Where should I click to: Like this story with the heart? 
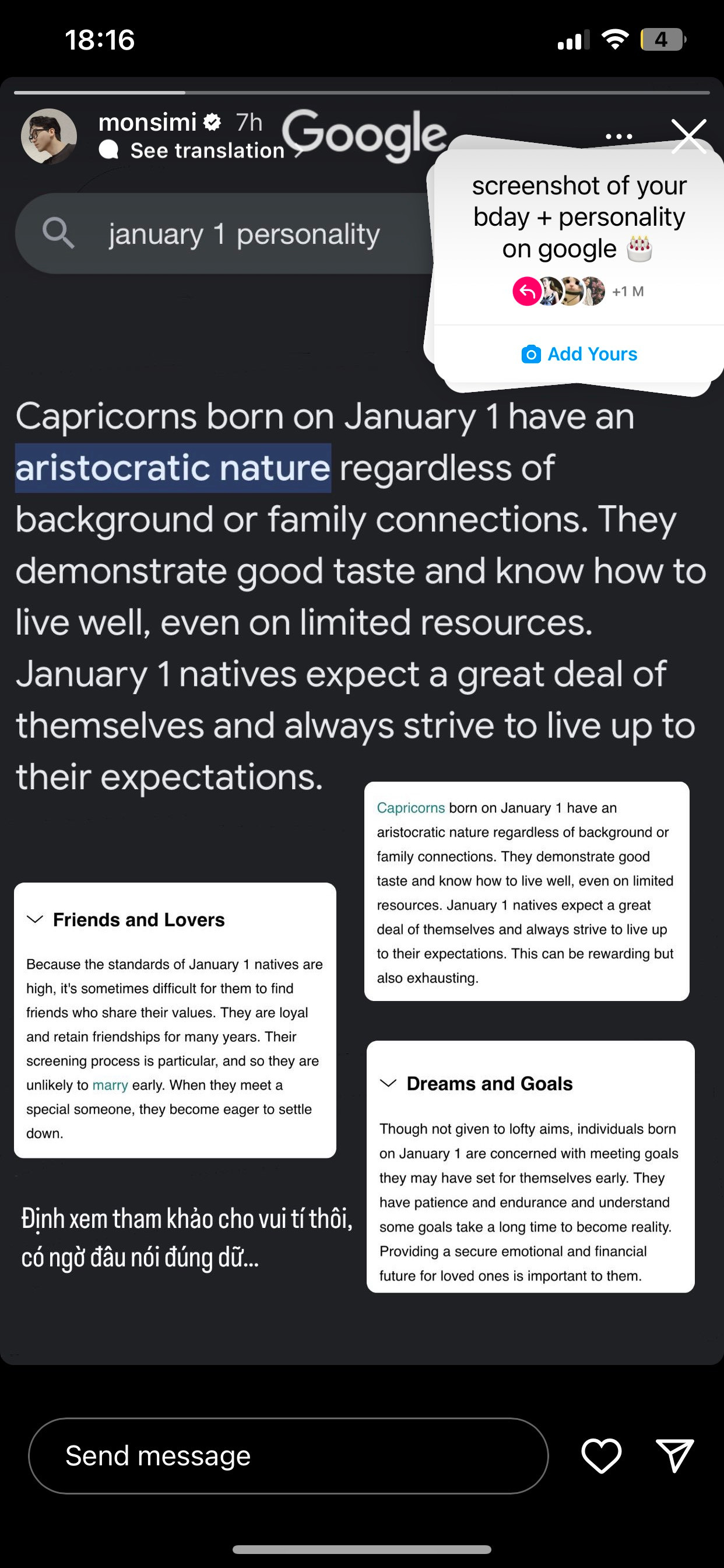click(x=601, y=1455)
